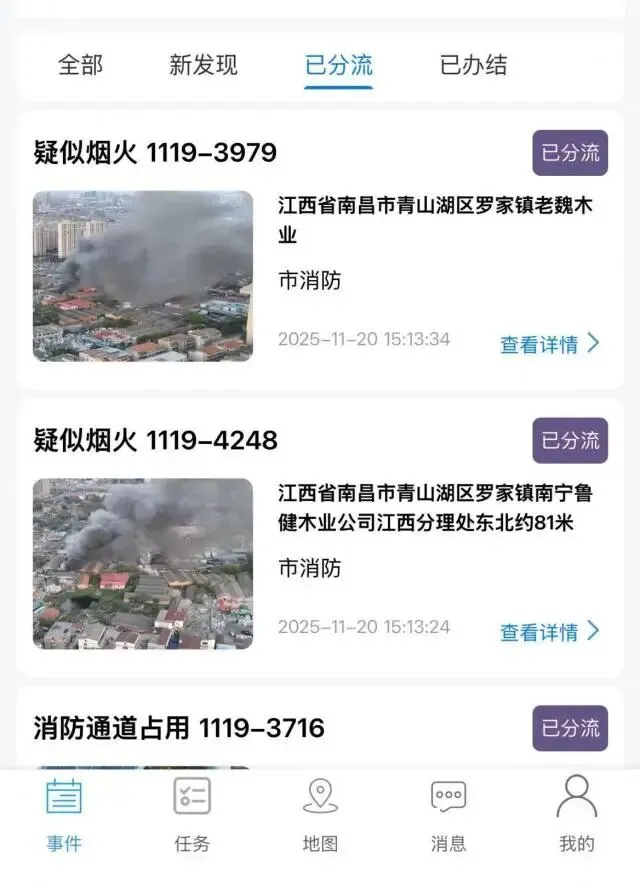Go to the 我的 profile tab
The width and height of the screenshot is (640, 889).
576,815
